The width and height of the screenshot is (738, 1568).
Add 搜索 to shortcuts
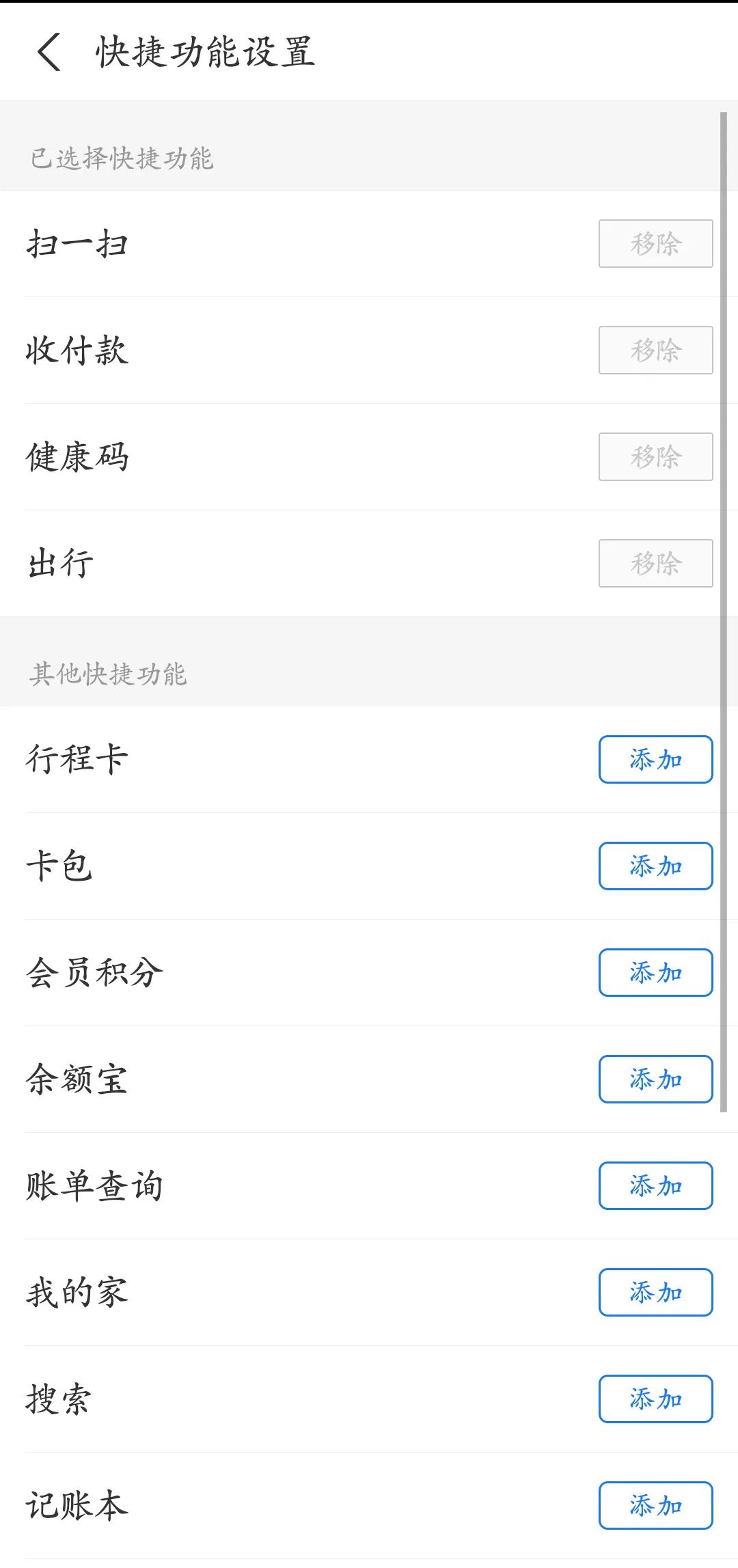(x=655, y=1399)
